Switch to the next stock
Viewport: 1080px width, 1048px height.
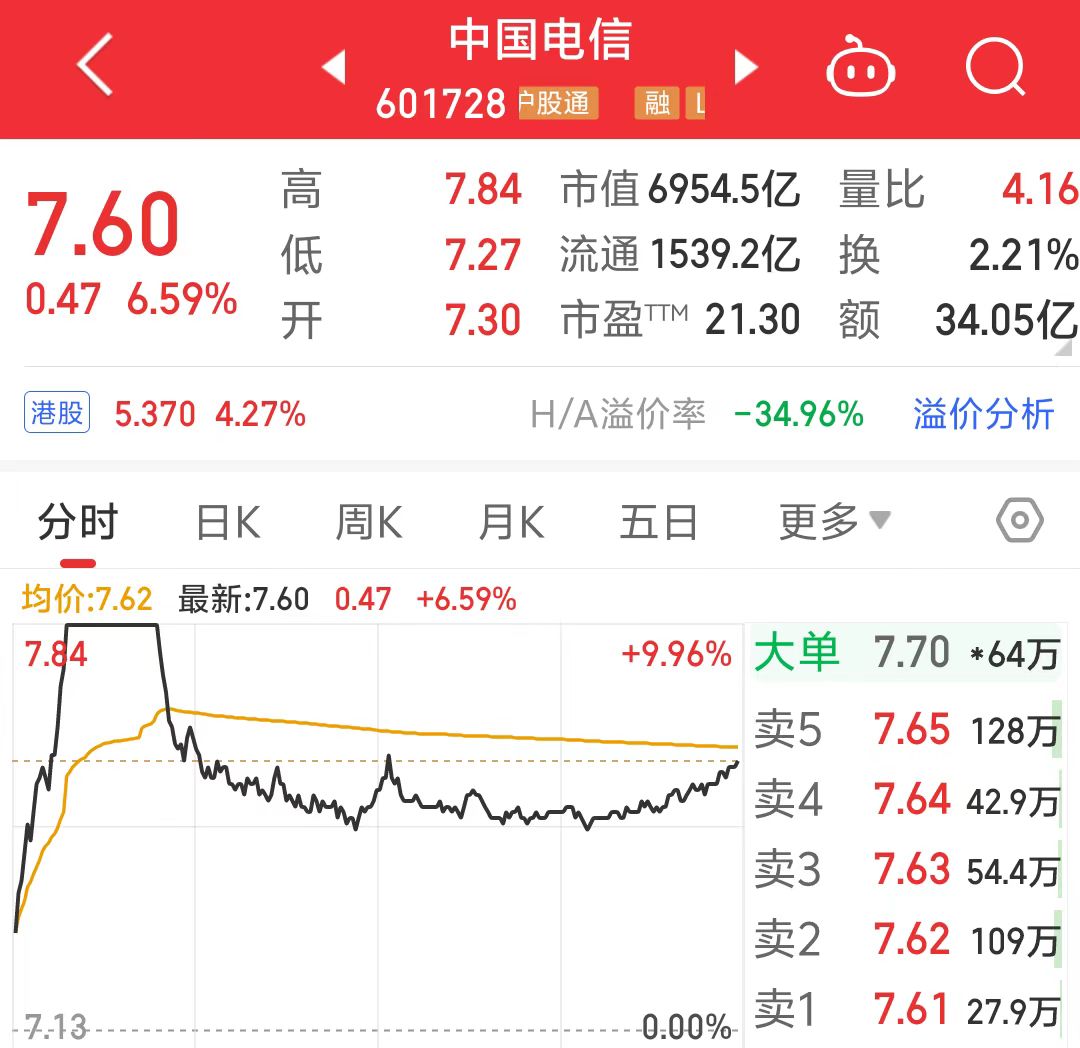point(746,67)
